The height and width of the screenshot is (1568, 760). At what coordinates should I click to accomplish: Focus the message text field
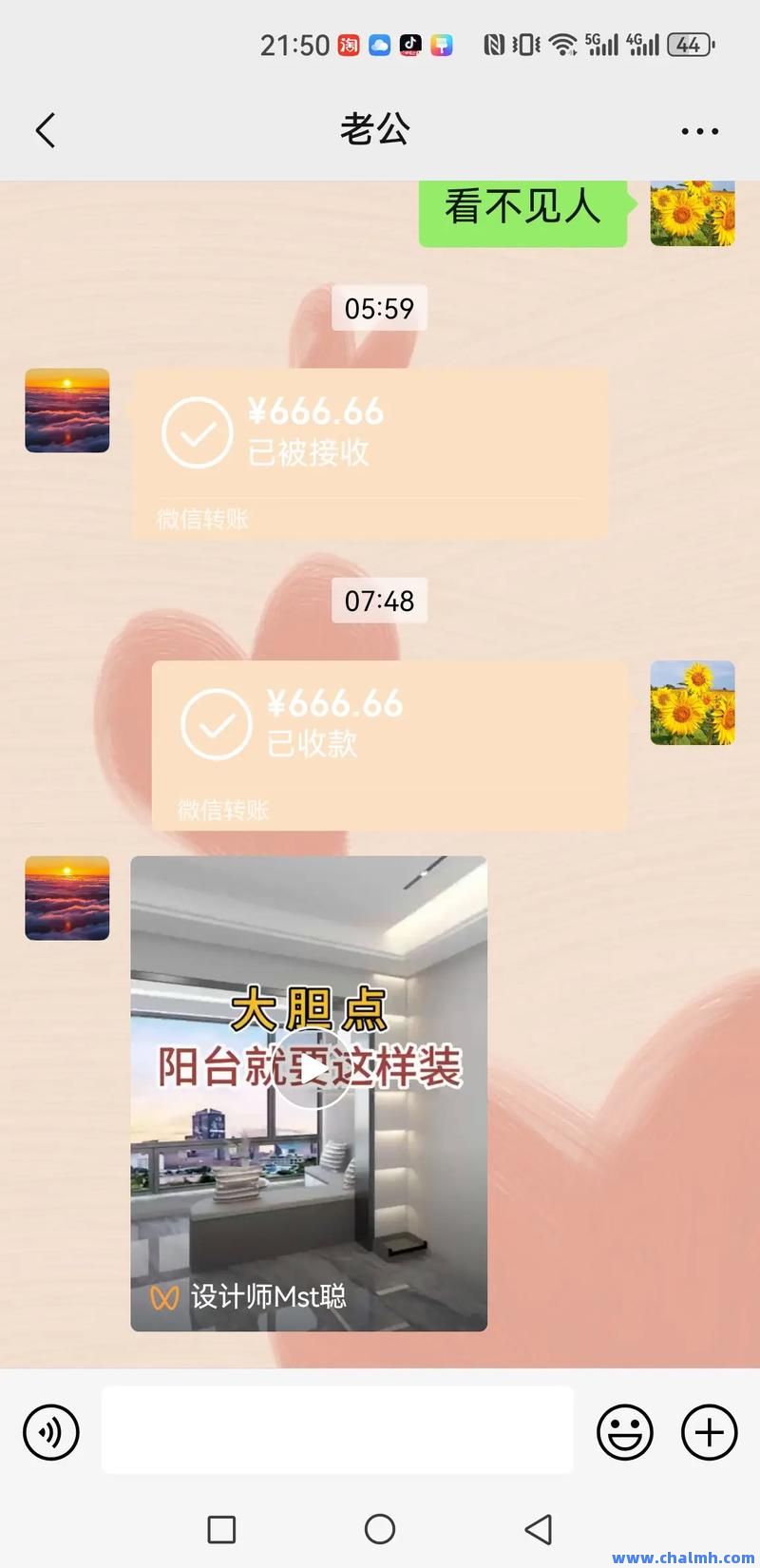coord(337,1429)
